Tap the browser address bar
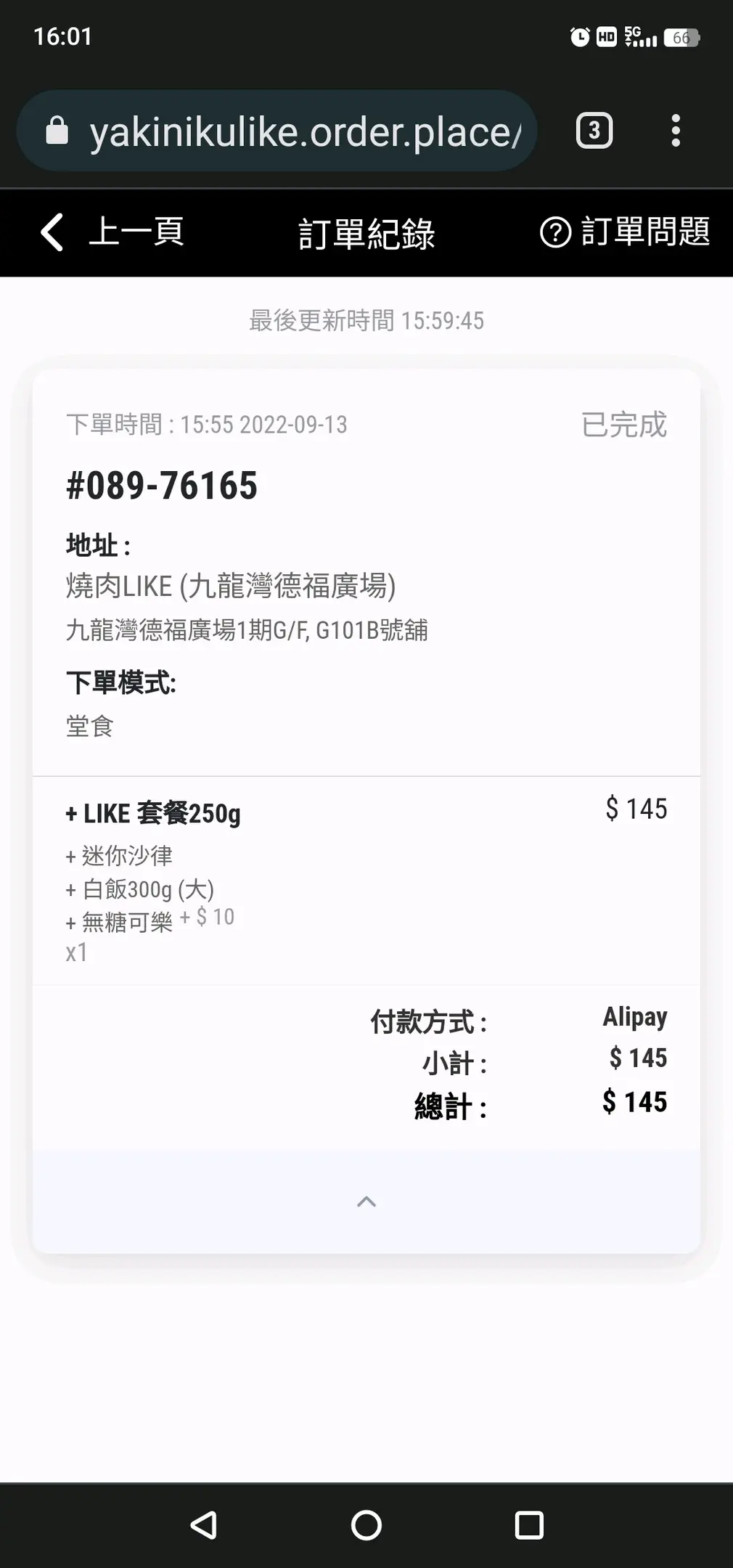Image resolution: width=733 pixels, height=1568 pixels. click(277, 131)
